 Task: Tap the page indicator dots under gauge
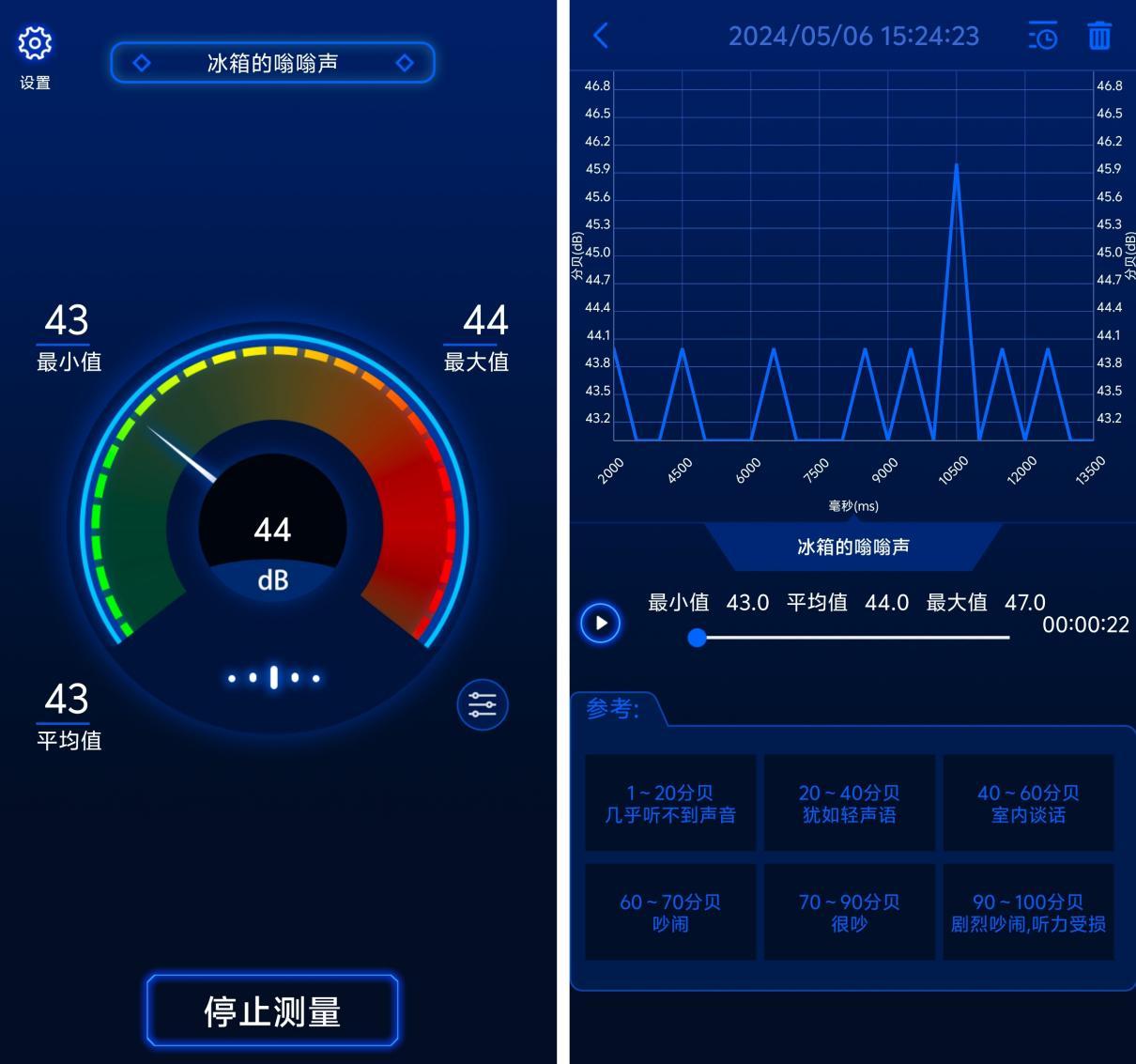273,677
